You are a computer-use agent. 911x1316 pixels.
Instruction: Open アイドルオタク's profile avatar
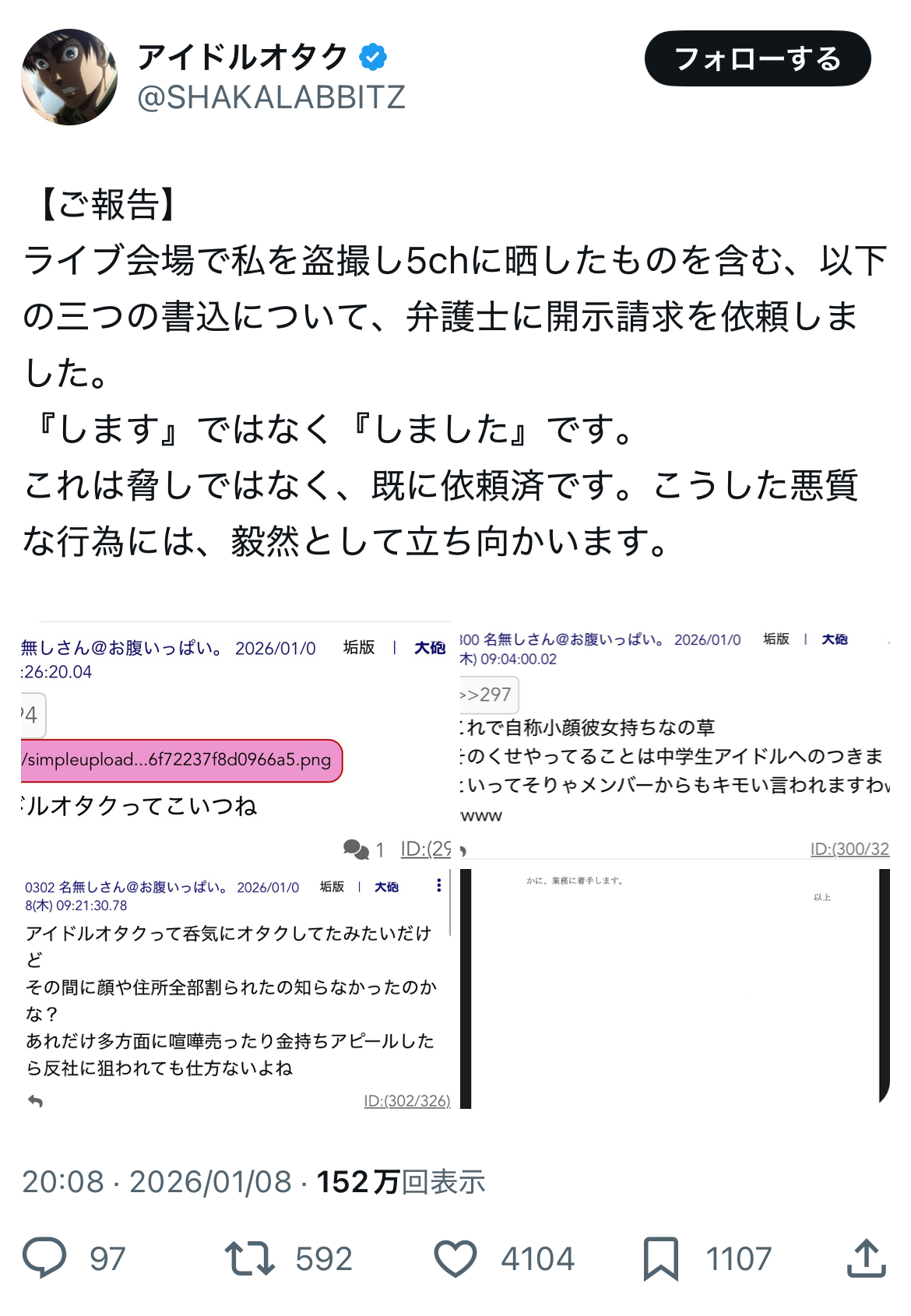coord(69,77)
